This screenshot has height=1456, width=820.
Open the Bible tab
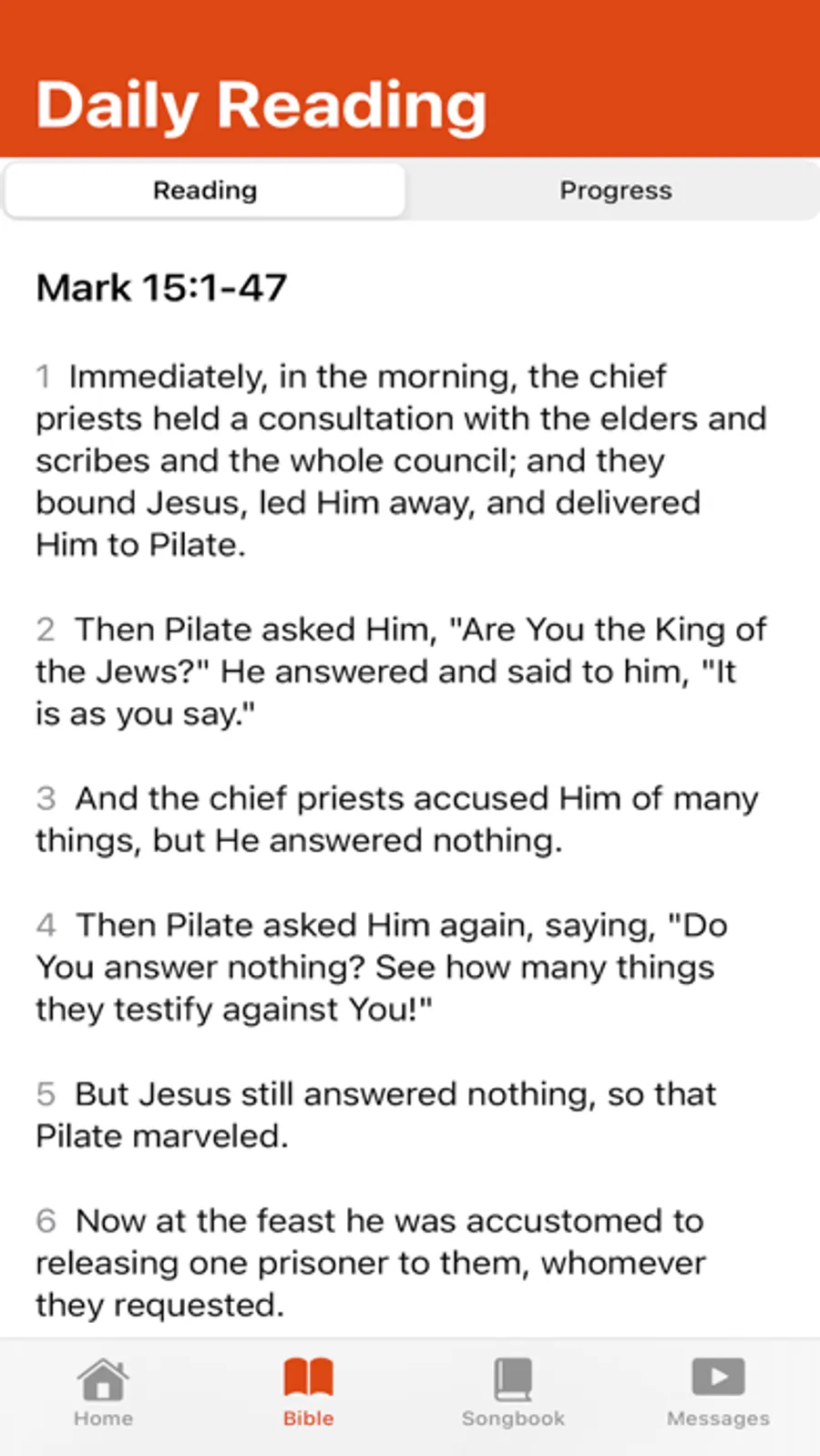(308, 1392)
